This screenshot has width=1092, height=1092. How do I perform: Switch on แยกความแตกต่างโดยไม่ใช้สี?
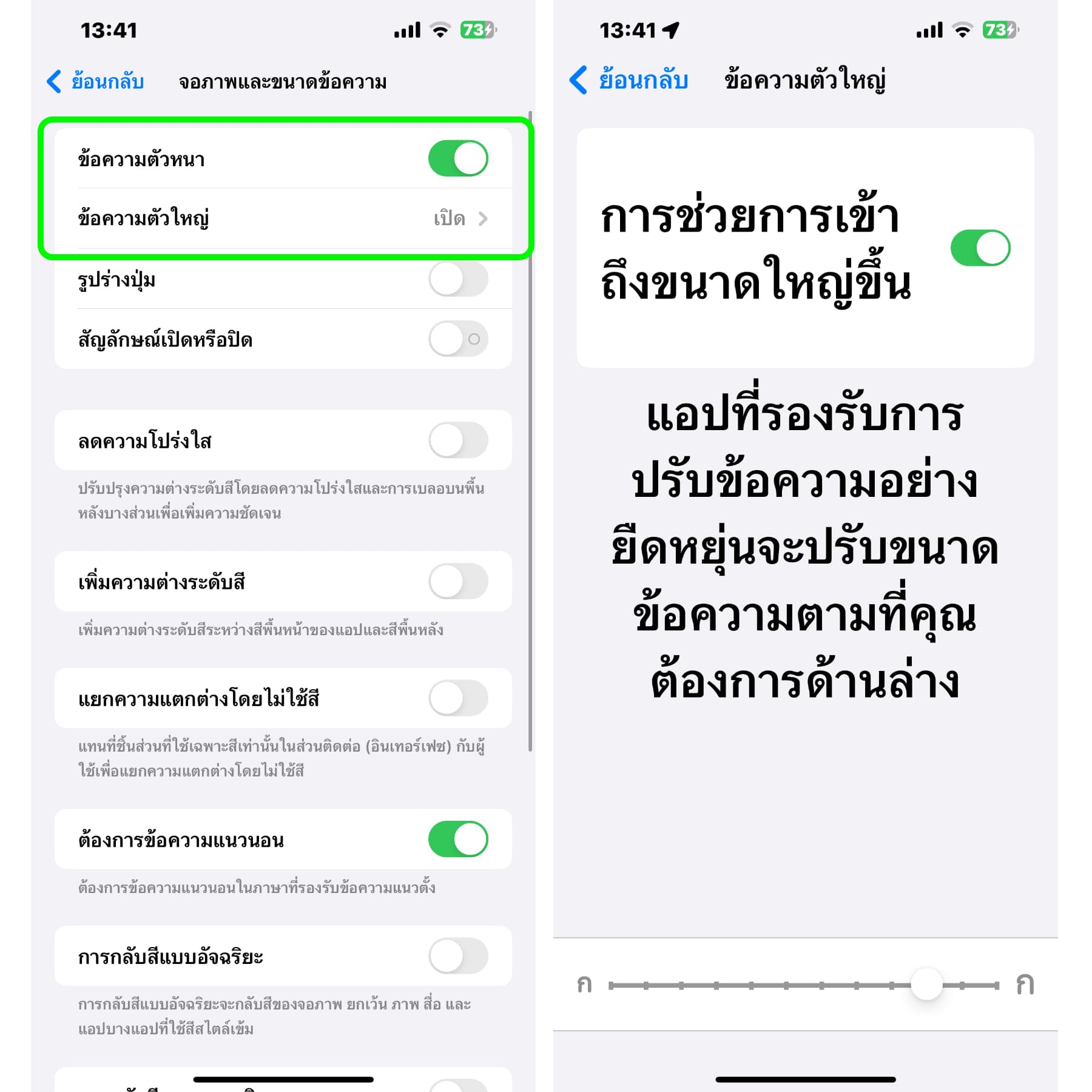[x=458, y=698]
